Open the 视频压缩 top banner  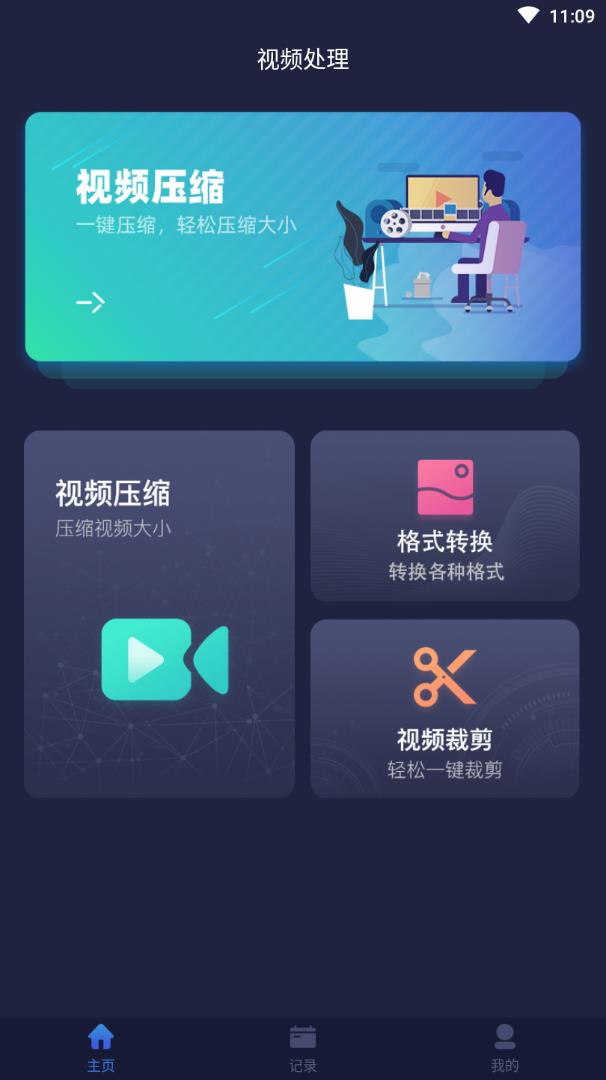[x=302, y=236]
